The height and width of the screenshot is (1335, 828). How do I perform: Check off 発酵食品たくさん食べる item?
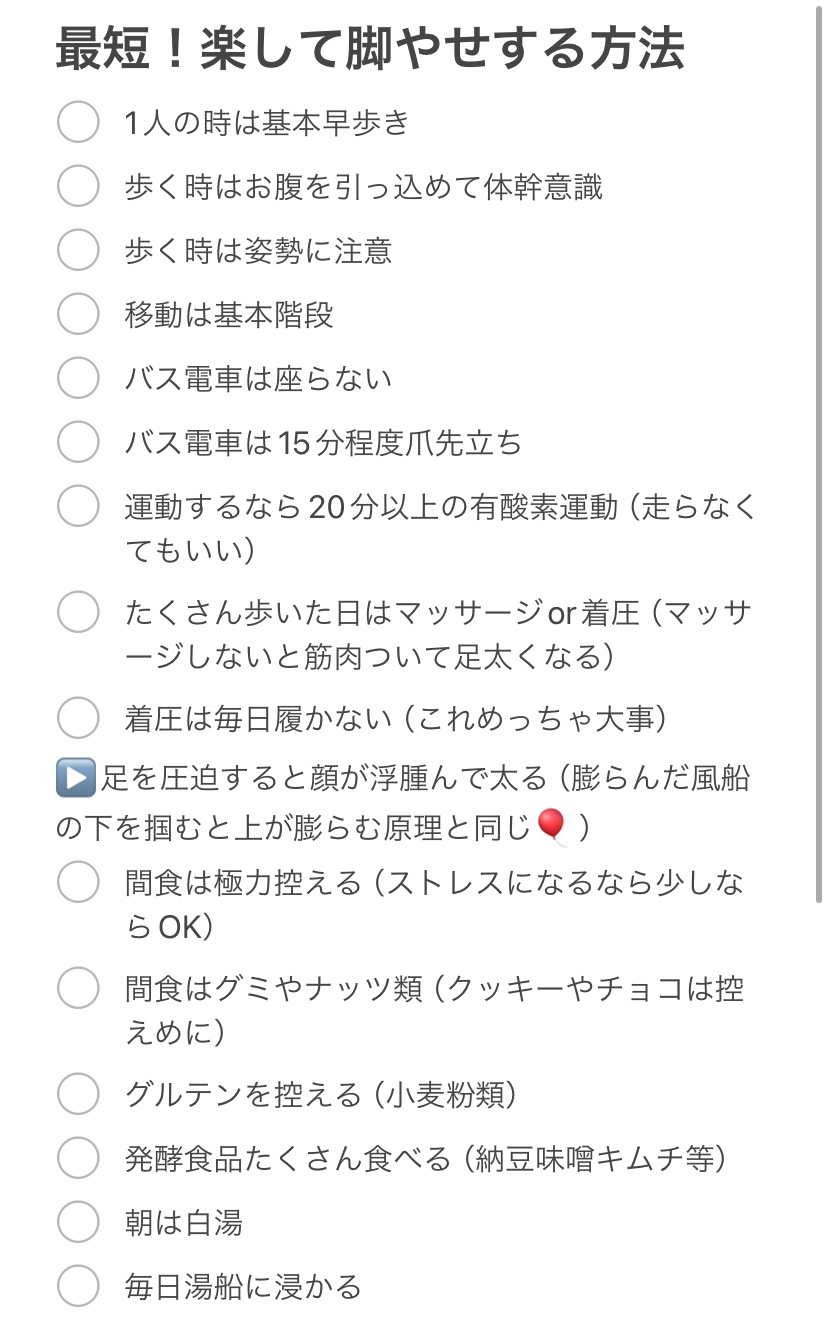point(77,1159)
